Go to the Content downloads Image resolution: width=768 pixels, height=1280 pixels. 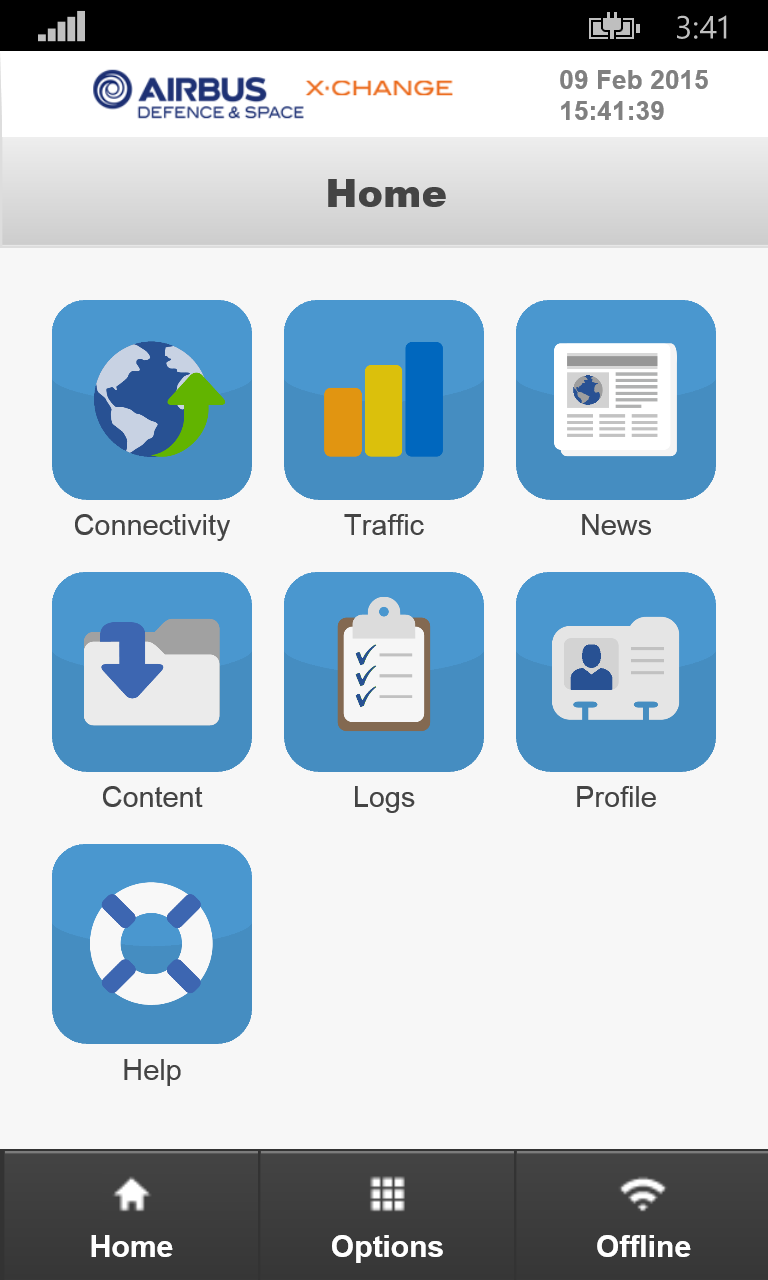click(152, 672)
